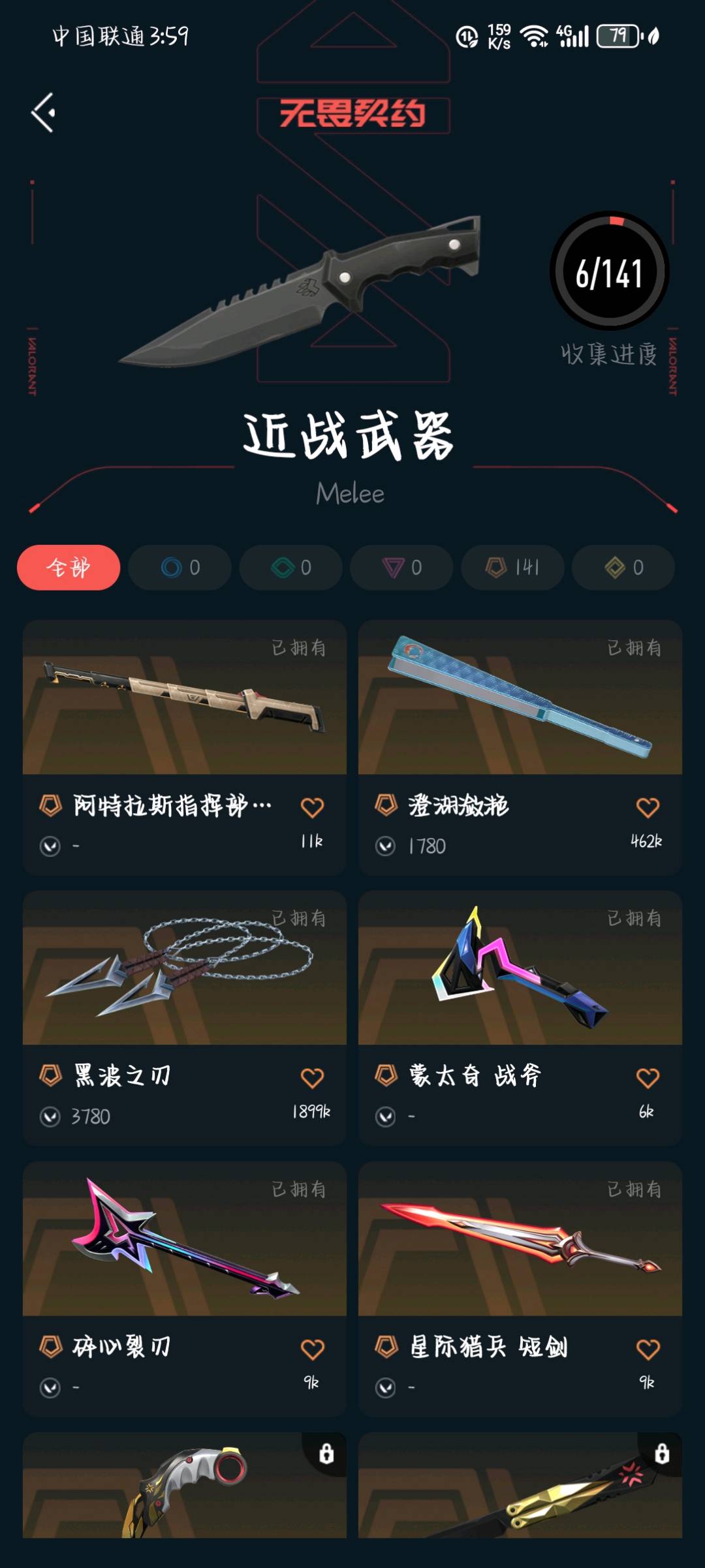Open the locked karambit skin card

click(185, 1486)
